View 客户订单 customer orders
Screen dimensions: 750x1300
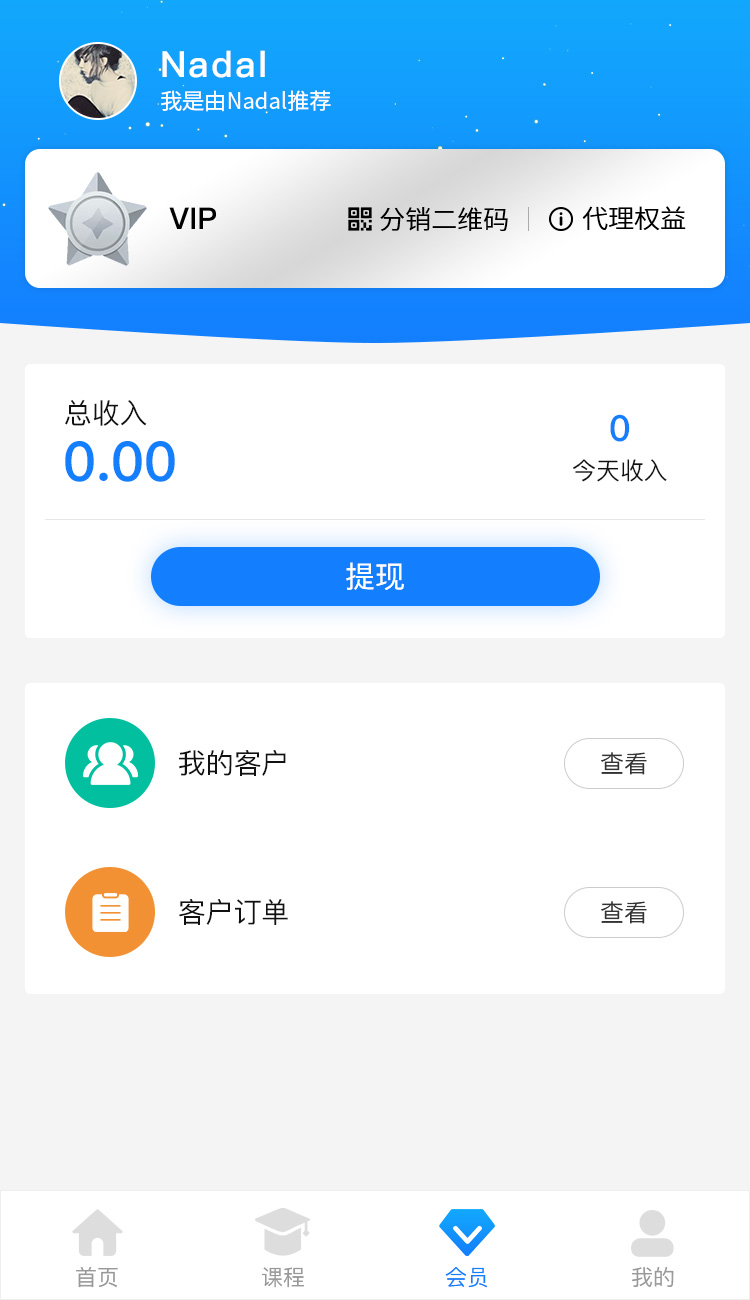[x=623, y=912]
